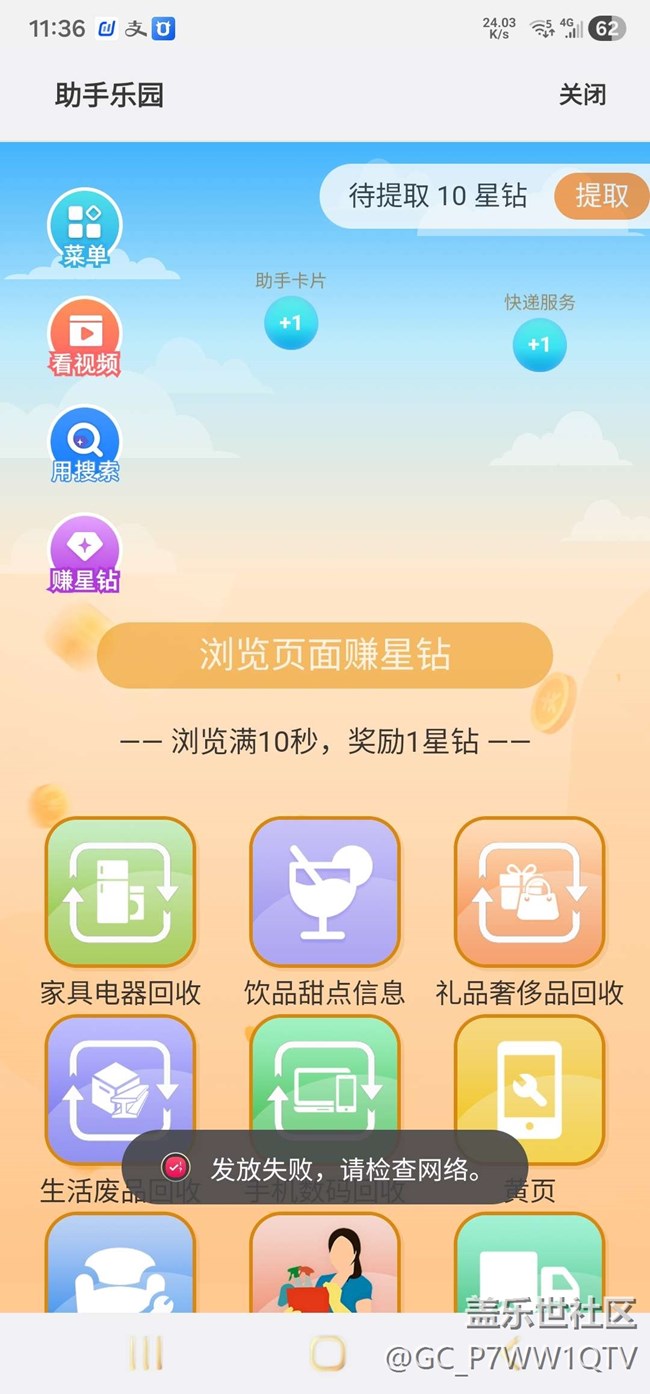
Task: Go to the system home screen
Action: pyautogui.click(x=327, y=1353)
